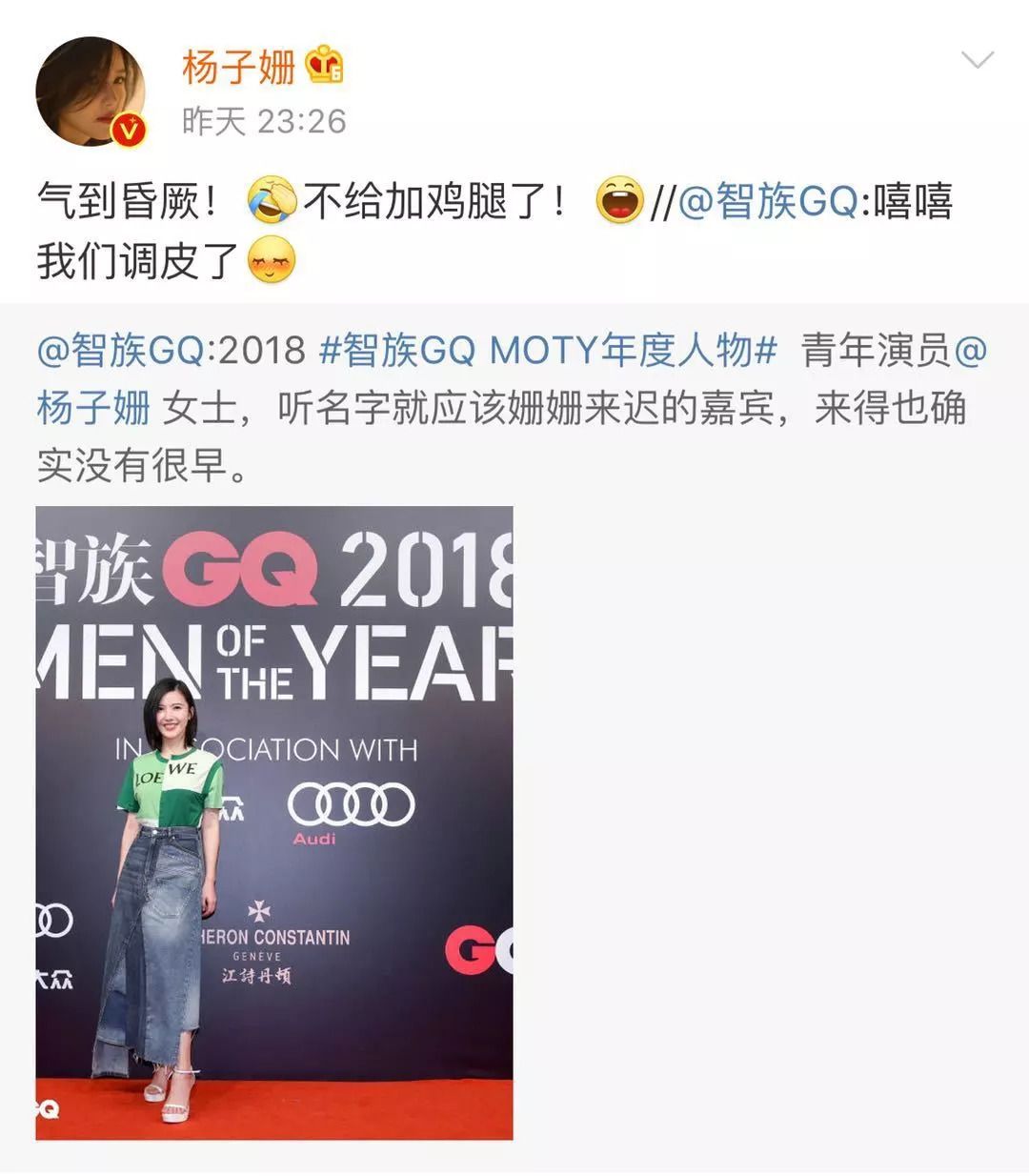Click the blushing emoji after 调皮了

coord(272,259)
